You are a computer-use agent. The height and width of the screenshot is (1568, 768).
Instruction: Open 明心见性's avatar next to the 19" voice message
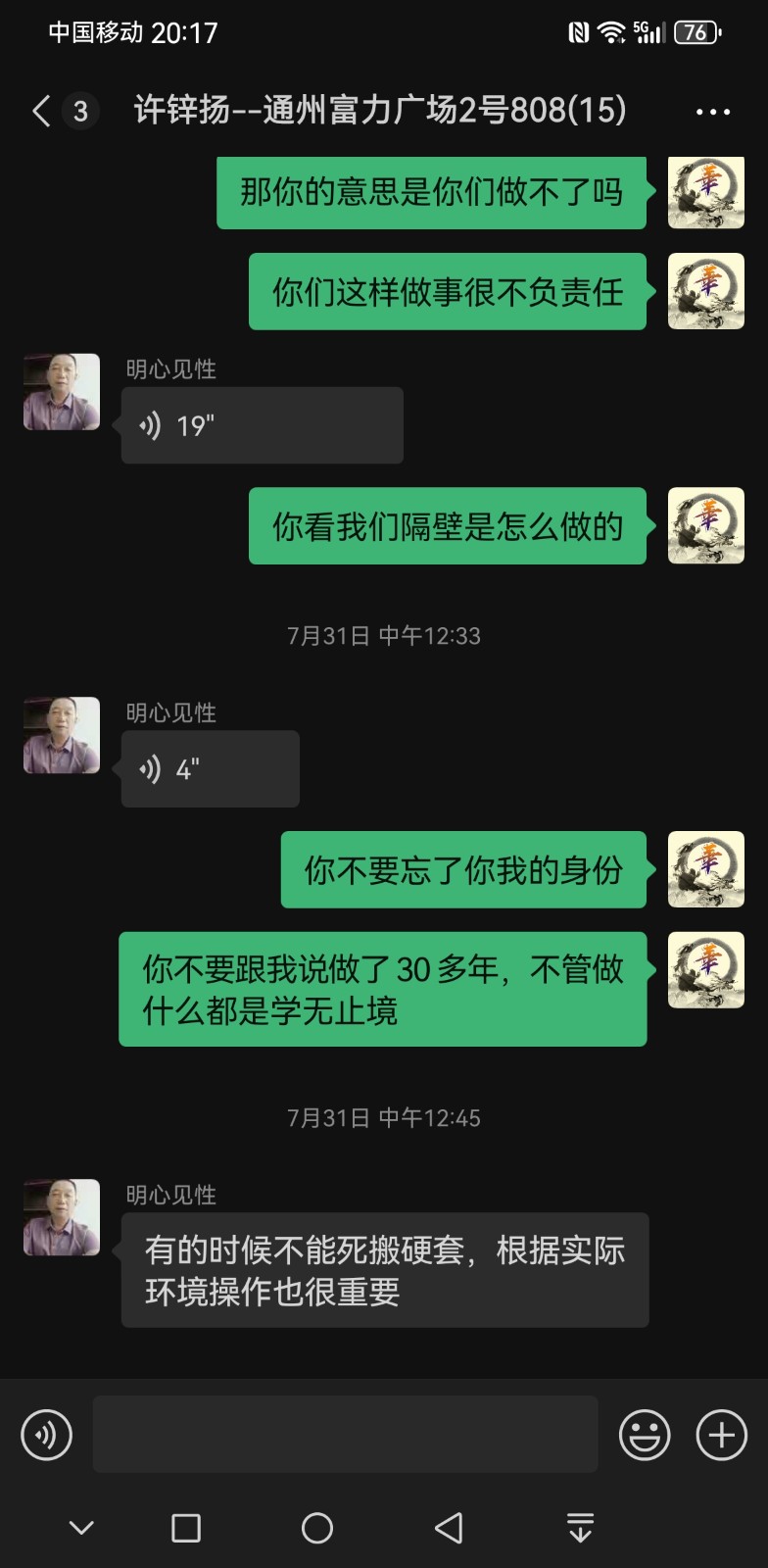(x=62, y=392)
